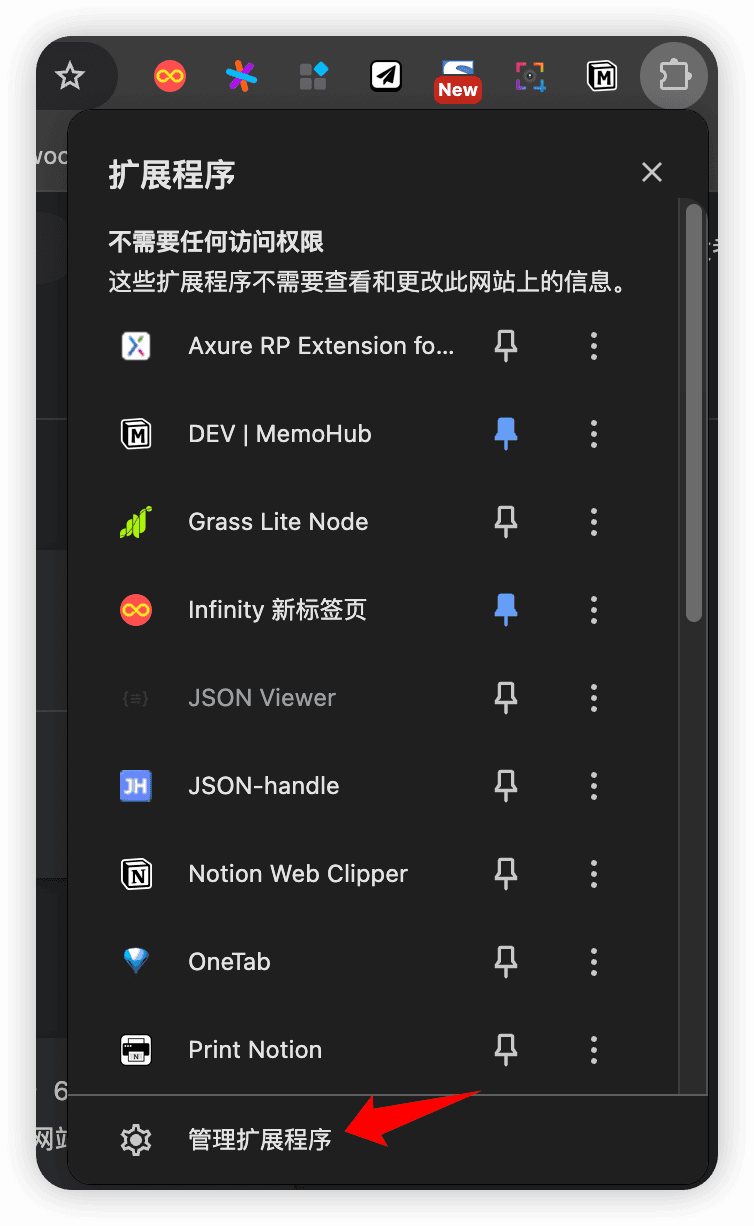This screenshot has width=754, height=1226.
Task: Open the three-dot menu for Axure RP Extension
Action: point(594,345)
